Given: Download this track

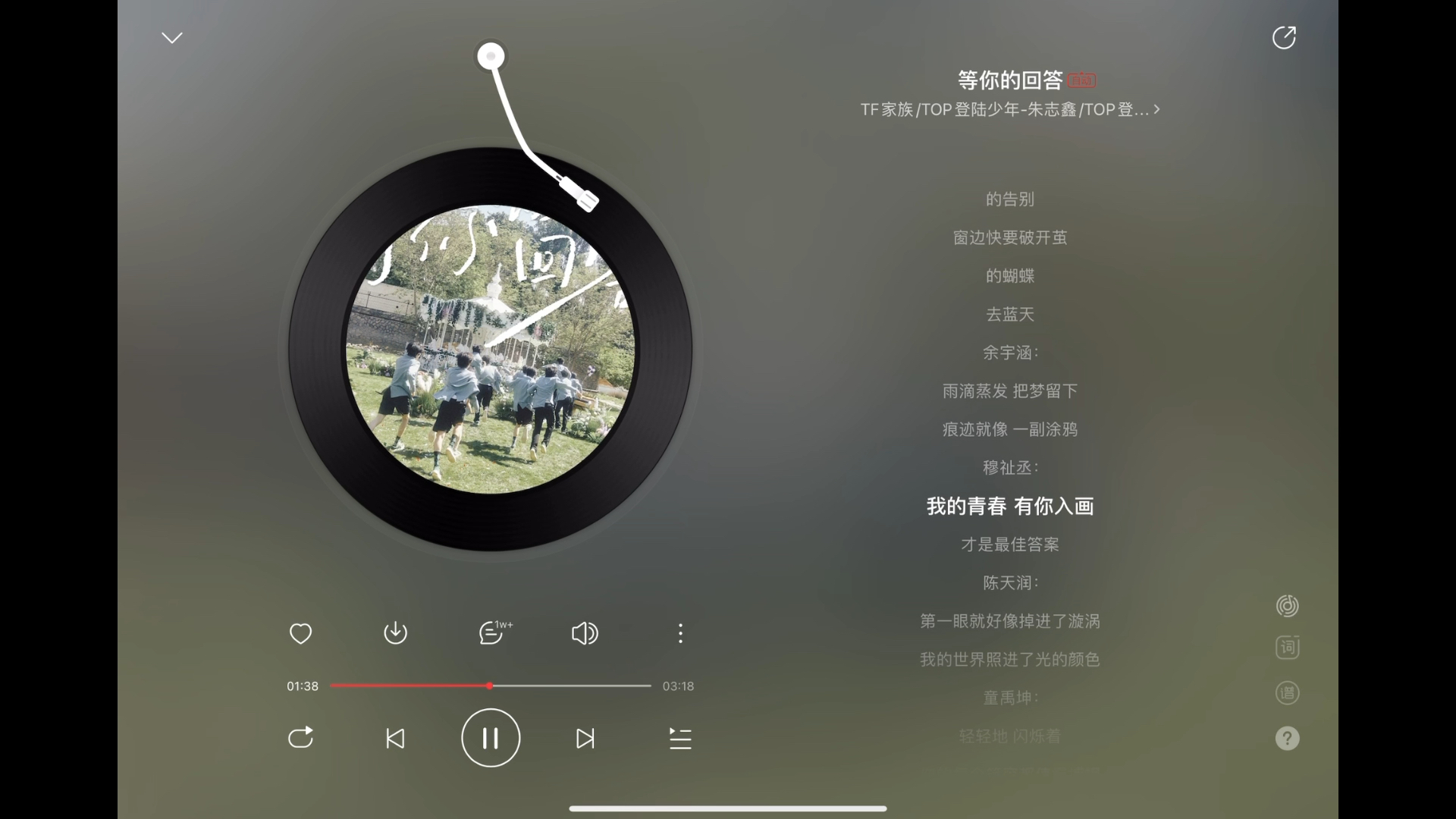Looking at the screenshot, I should pyautogui.click(x=395, y=633).
